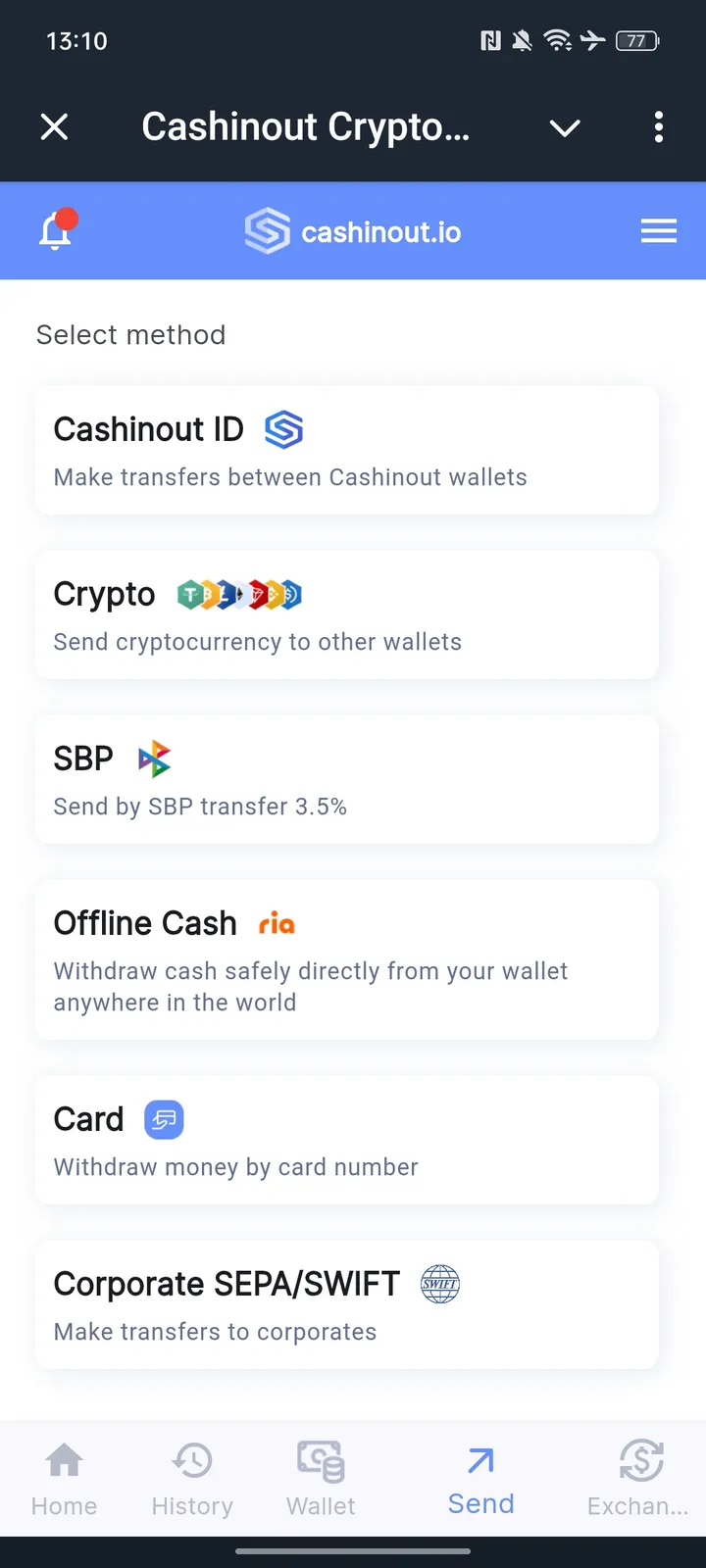The image size is (706, 1568).
Task: Select the blue card icon beside Card
Action: click(164, 1119)
